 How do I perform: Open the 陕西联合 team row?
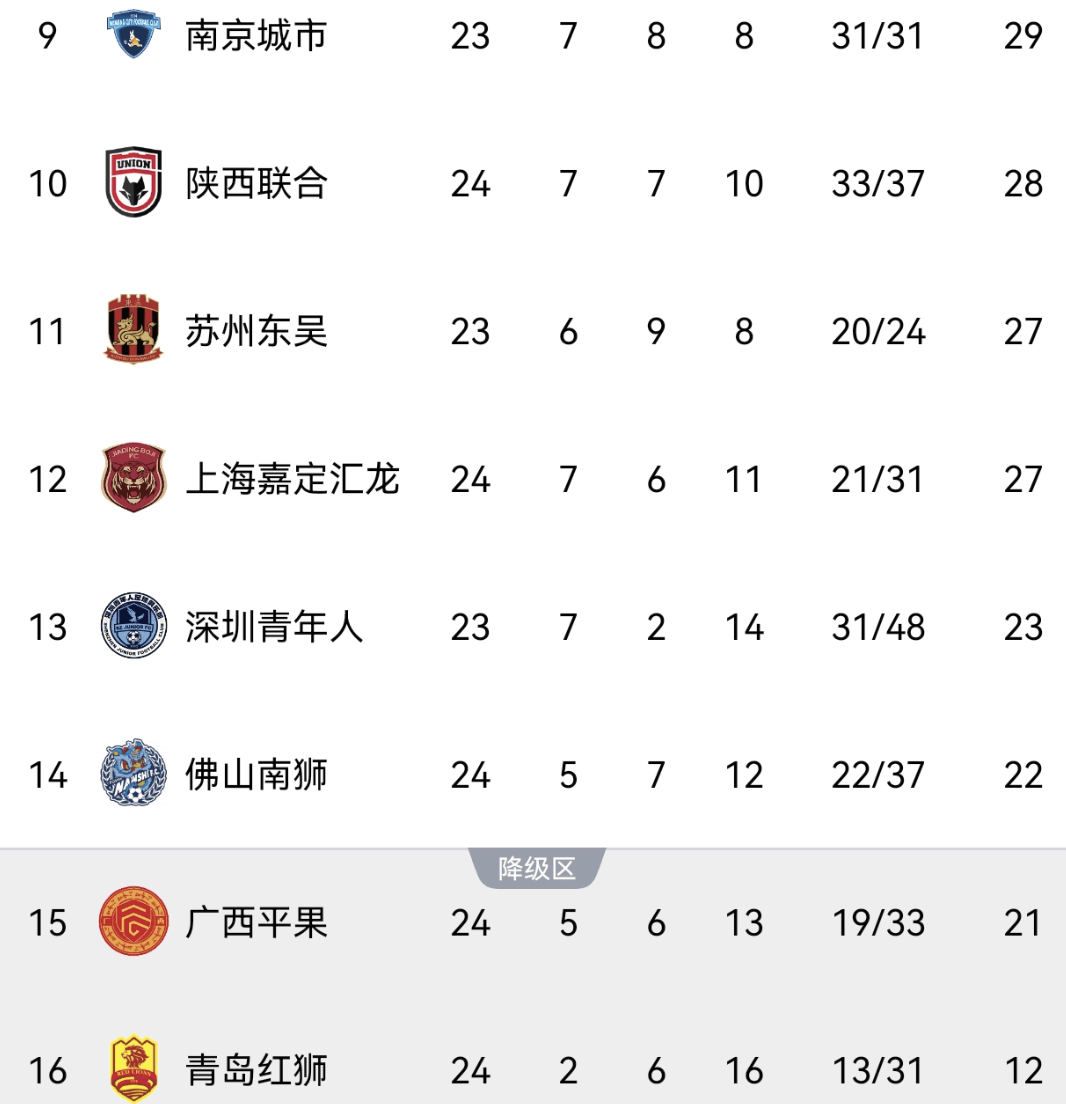[533, 183]
